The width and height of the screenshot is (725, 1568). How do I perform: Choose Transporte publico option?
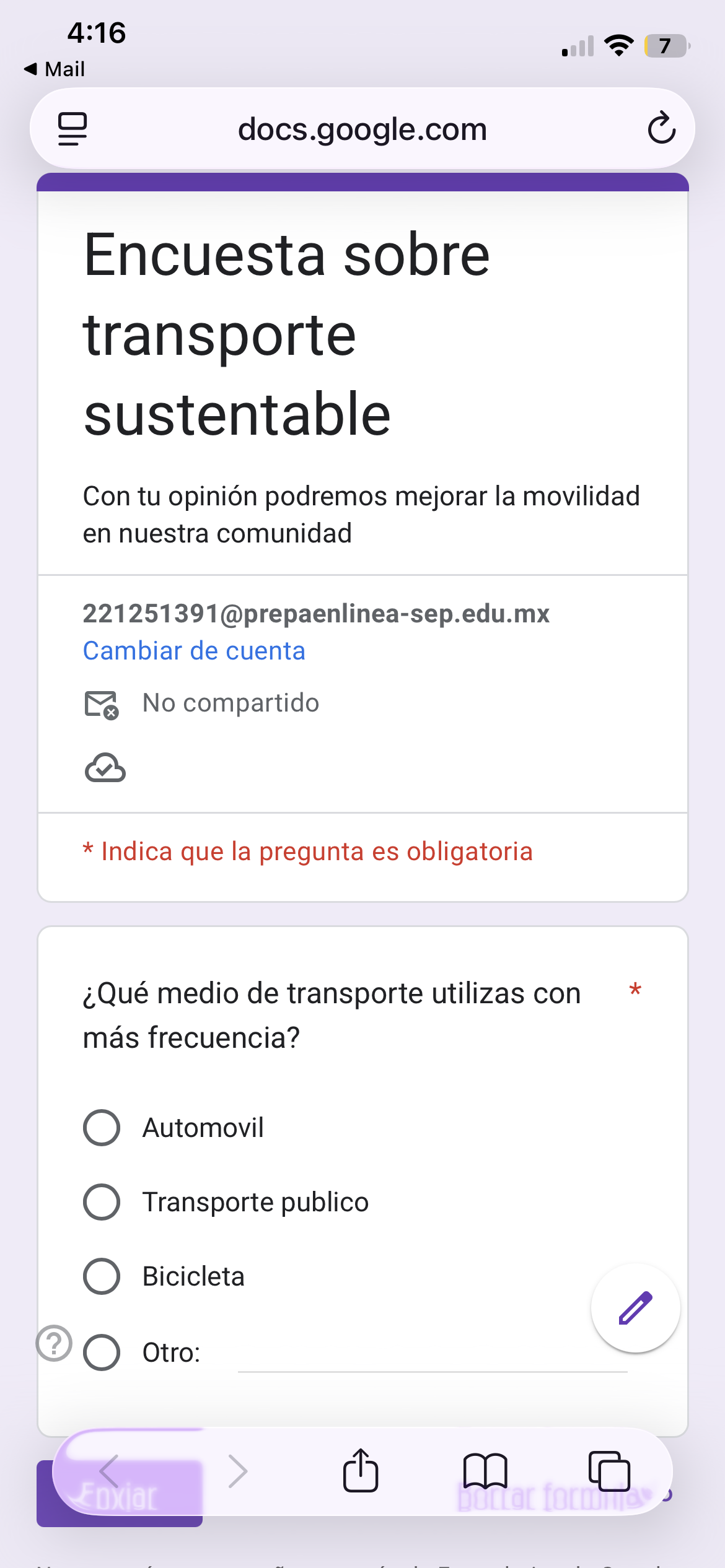click(102, 1202)
